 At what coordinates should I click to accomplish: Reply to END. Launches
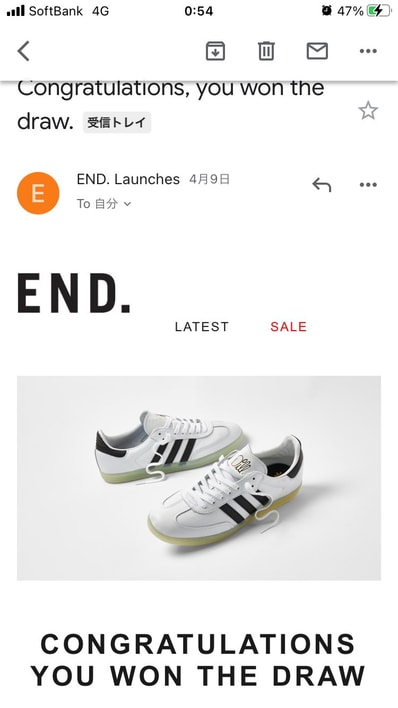click(322, 185)
